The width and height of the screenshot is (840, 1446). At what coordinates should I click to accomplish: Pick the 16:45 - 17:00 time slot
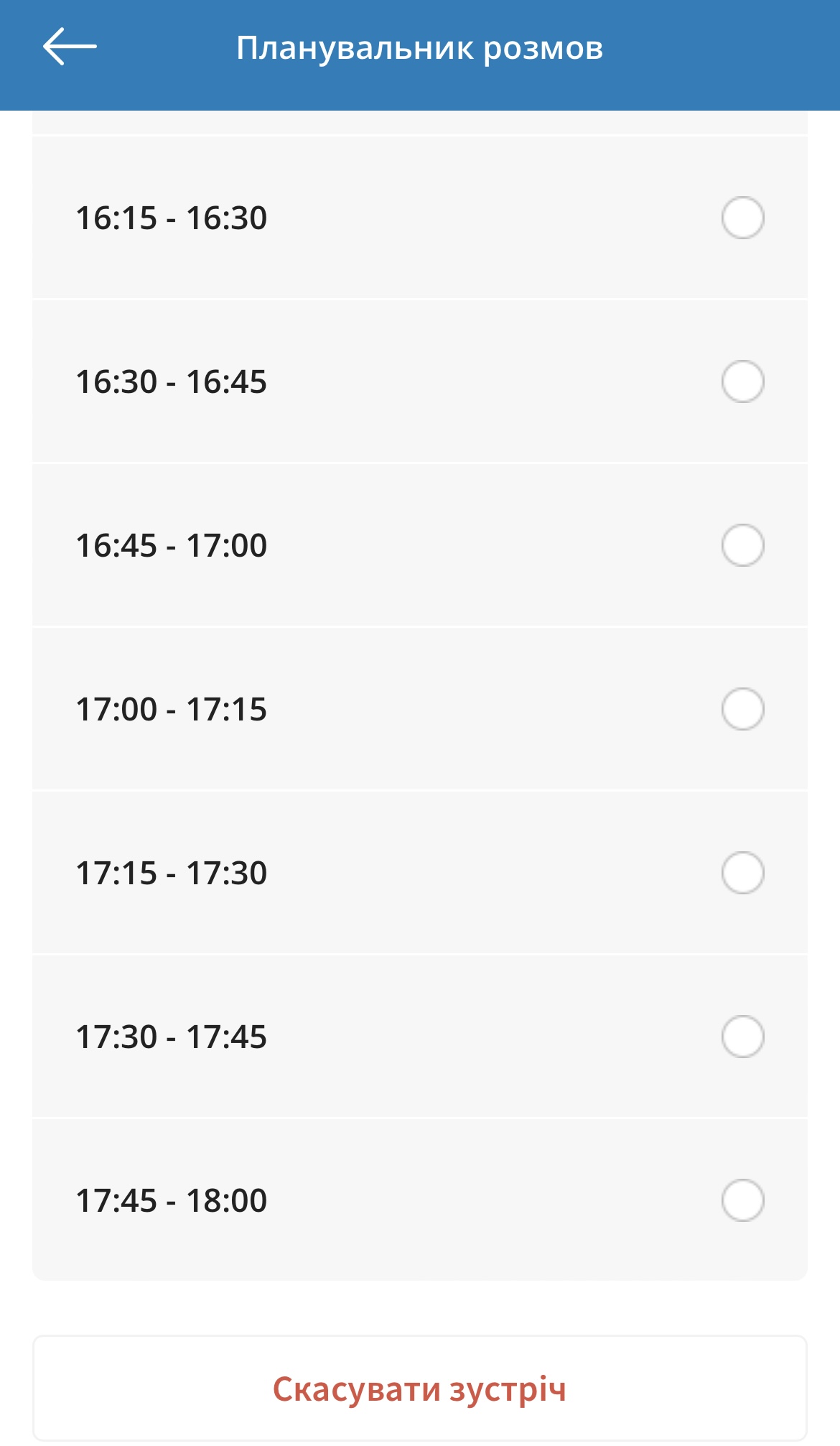tap(420, 545)
